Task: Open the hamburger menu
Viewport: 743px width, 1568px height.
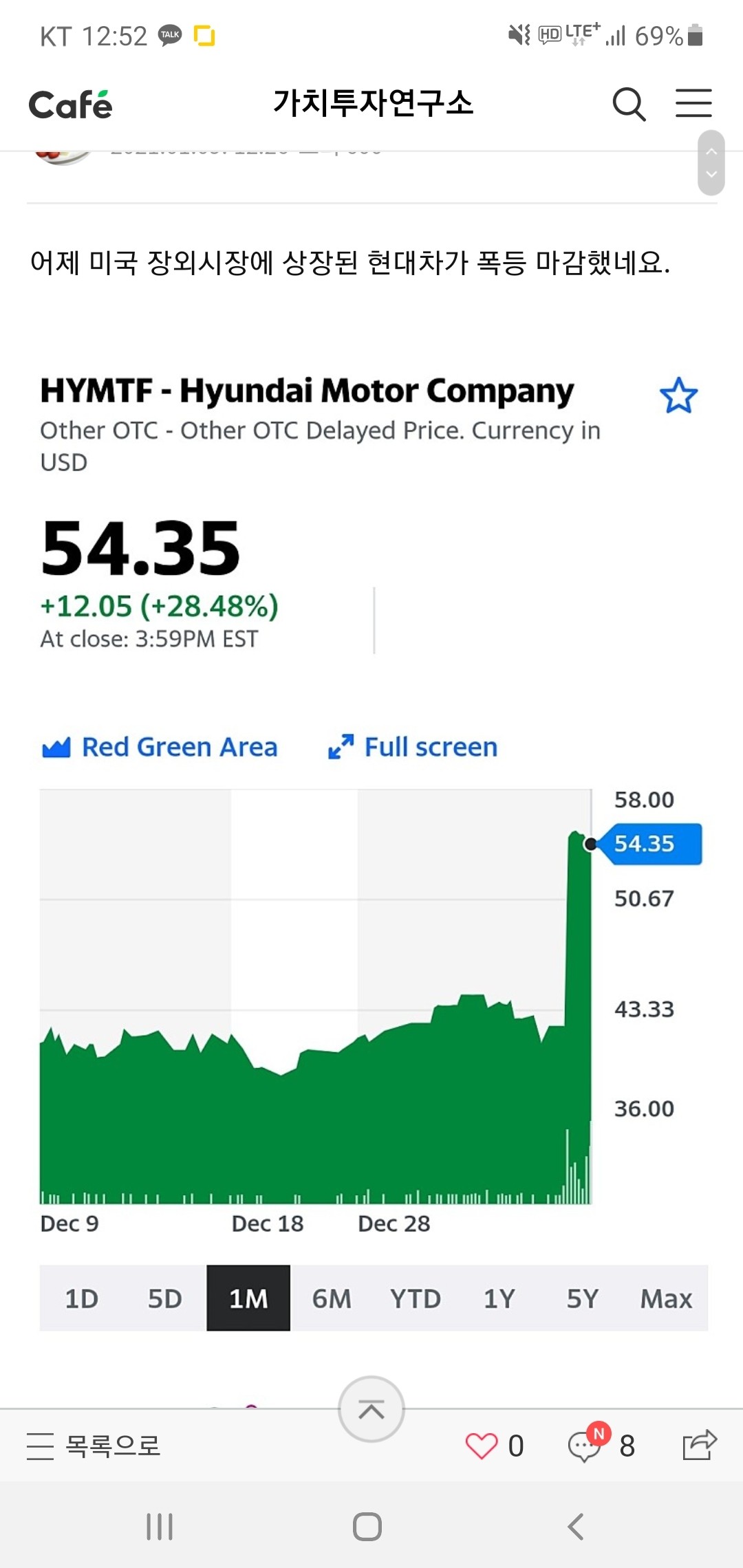Action: click(693, 103)
